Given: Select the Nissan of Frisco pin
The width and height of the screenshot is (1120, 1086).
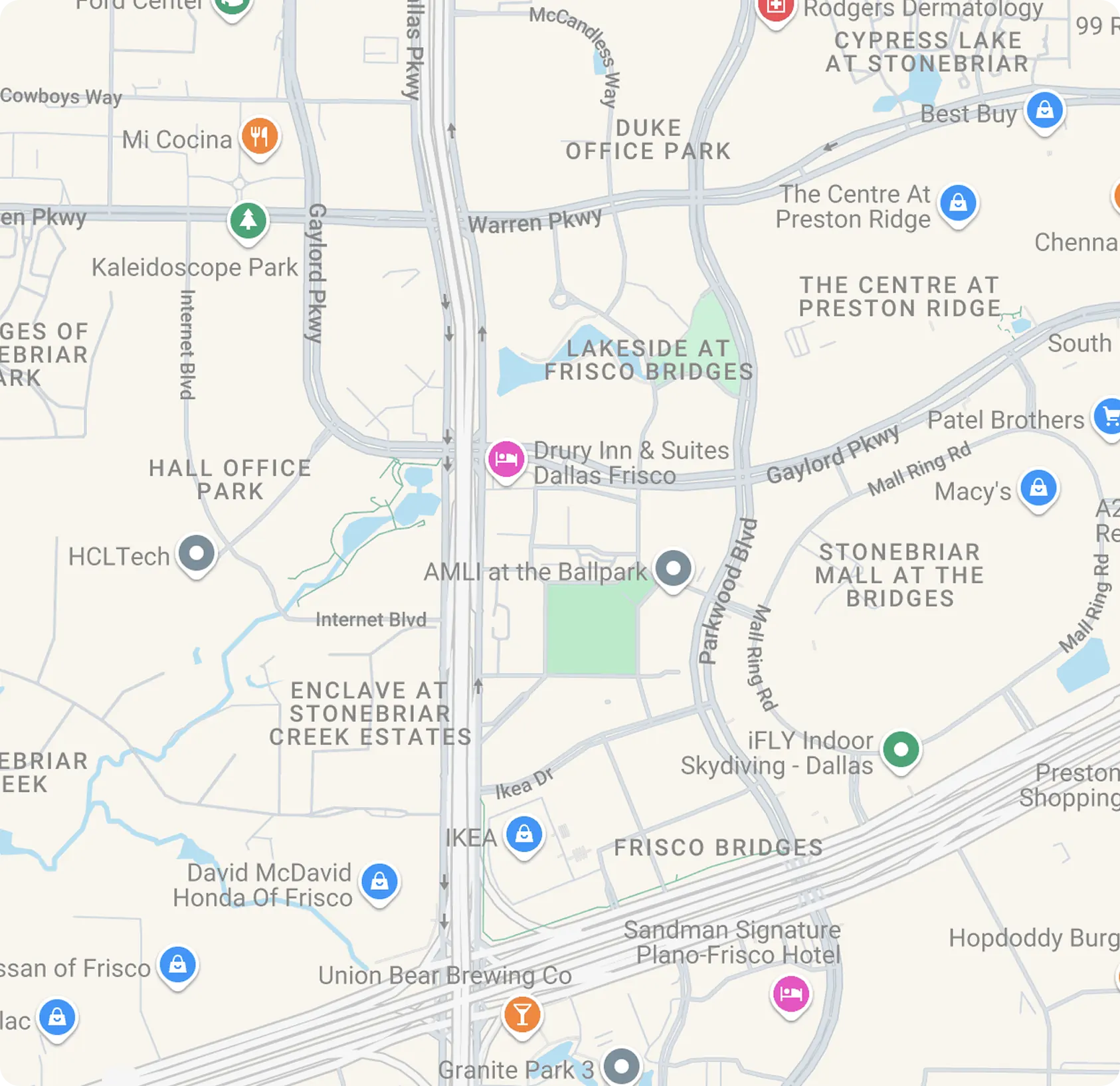Looking at the screenshot, I should (177, 964).
